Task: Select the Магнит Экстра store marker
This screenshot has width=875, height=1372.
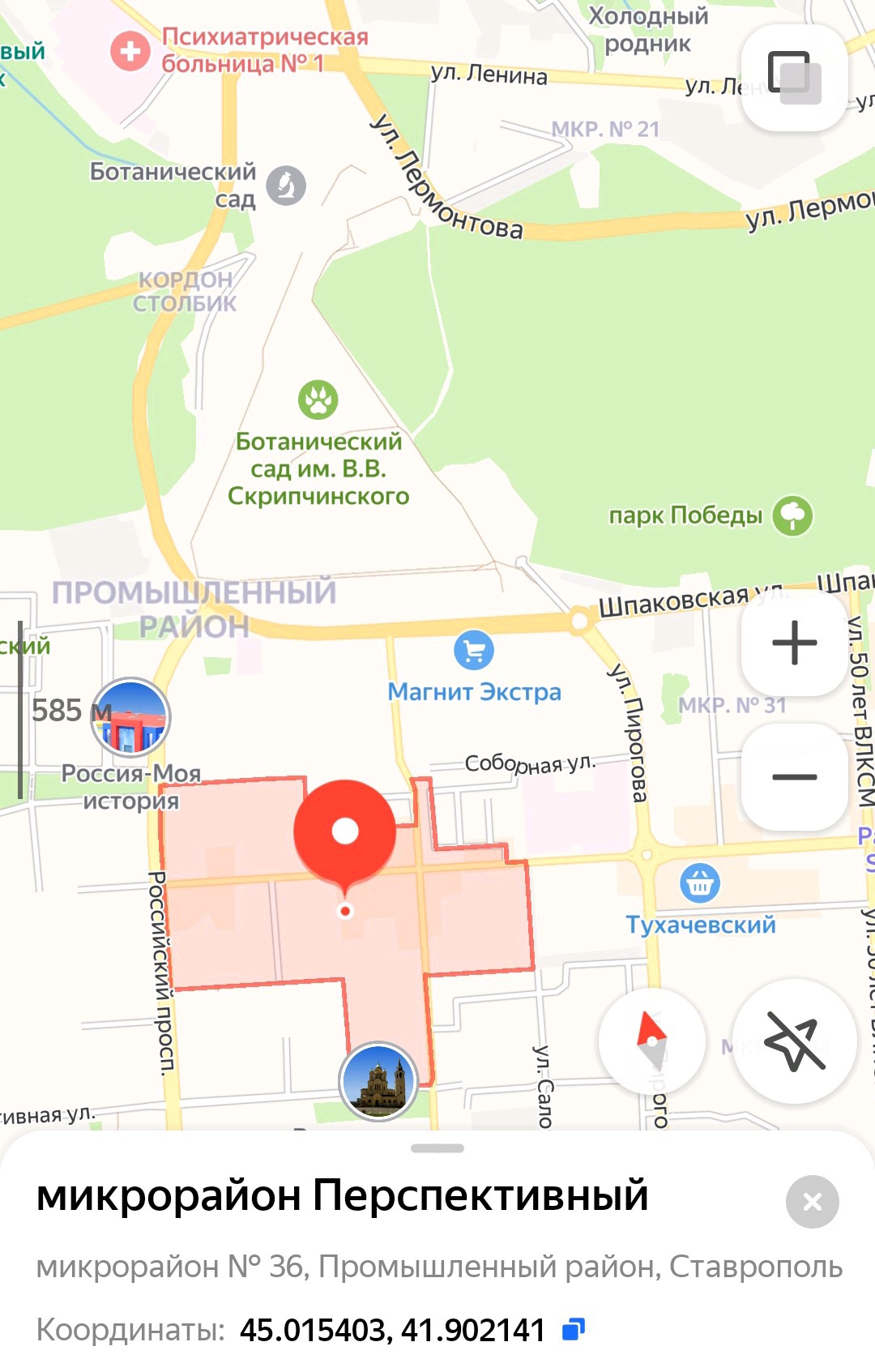Action: tap(474, 650)
